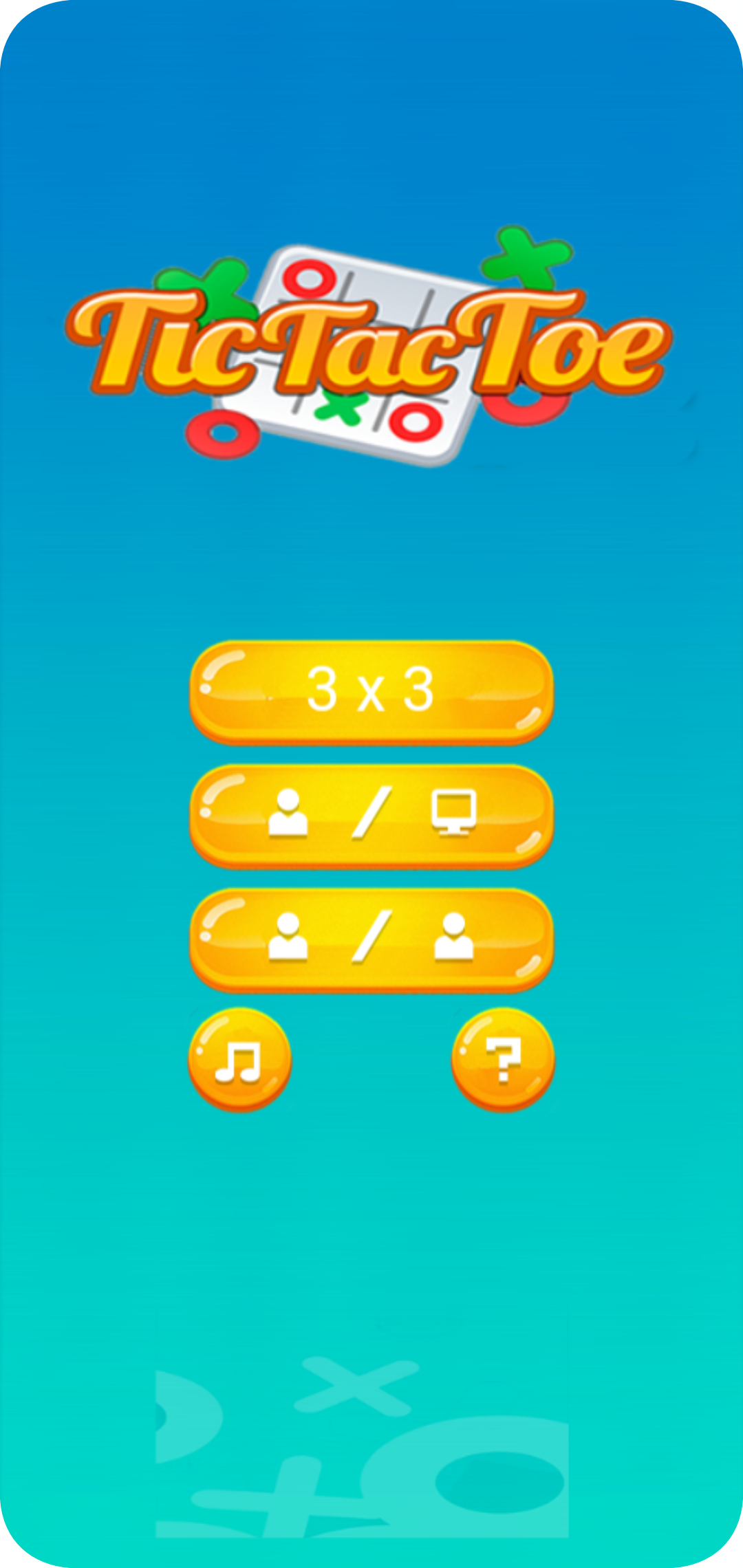This screenshot has width=743, height=1568.
Task: Start a two-player game
Action: coord(371,939)
